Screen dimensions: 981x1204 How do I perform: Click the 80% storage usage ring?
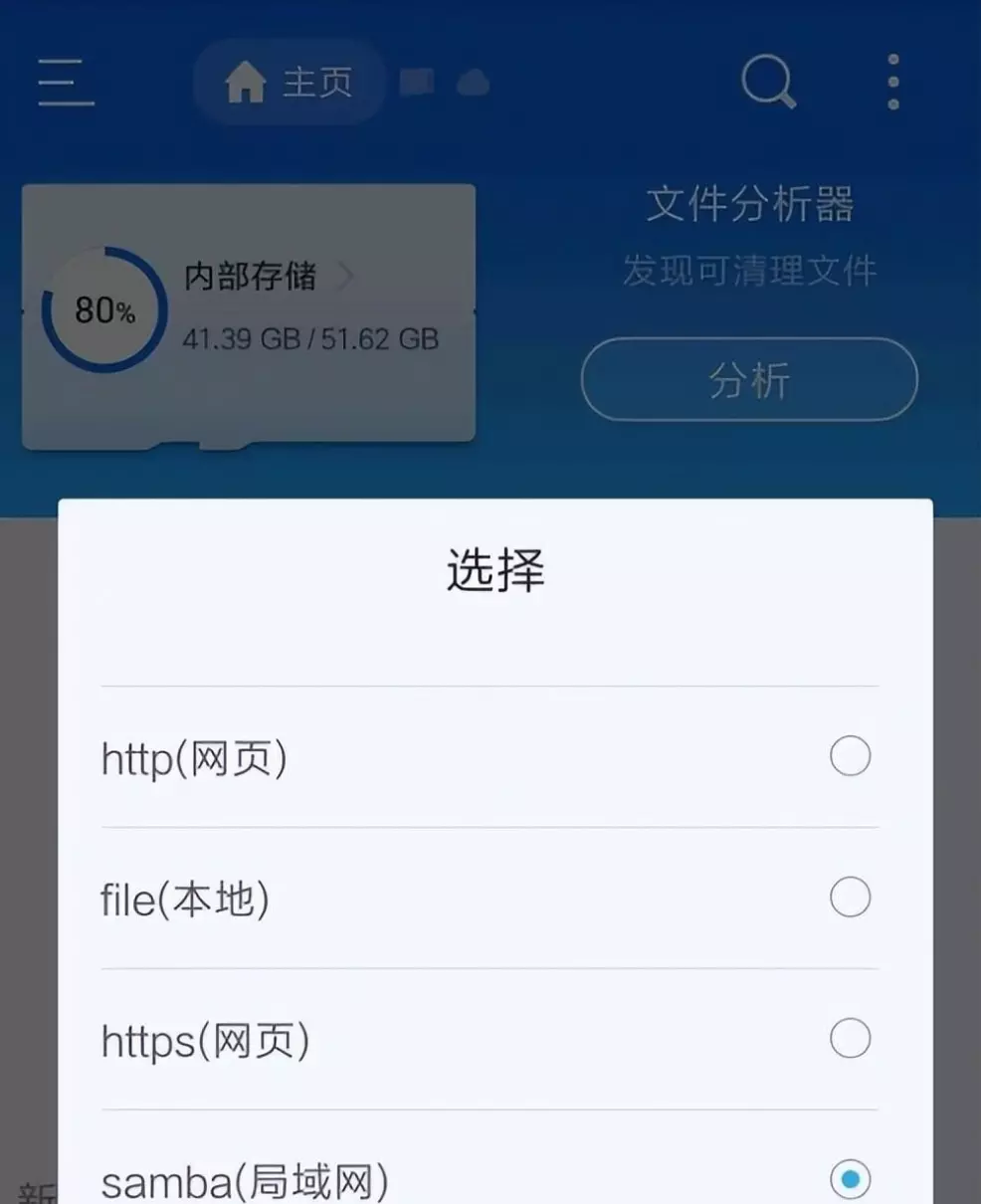coord(102,310)
